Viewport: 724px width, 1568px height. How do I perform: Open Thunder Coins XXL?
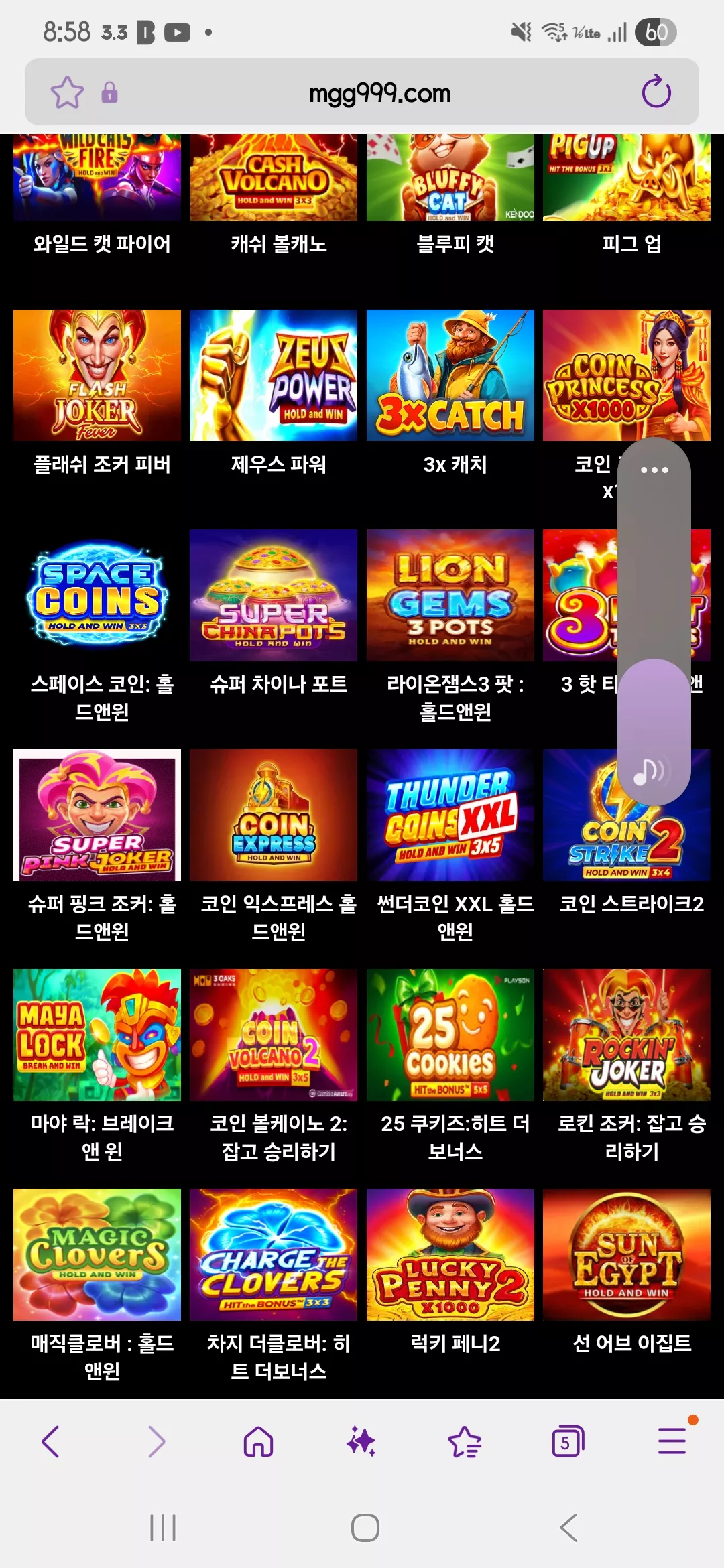450,815
